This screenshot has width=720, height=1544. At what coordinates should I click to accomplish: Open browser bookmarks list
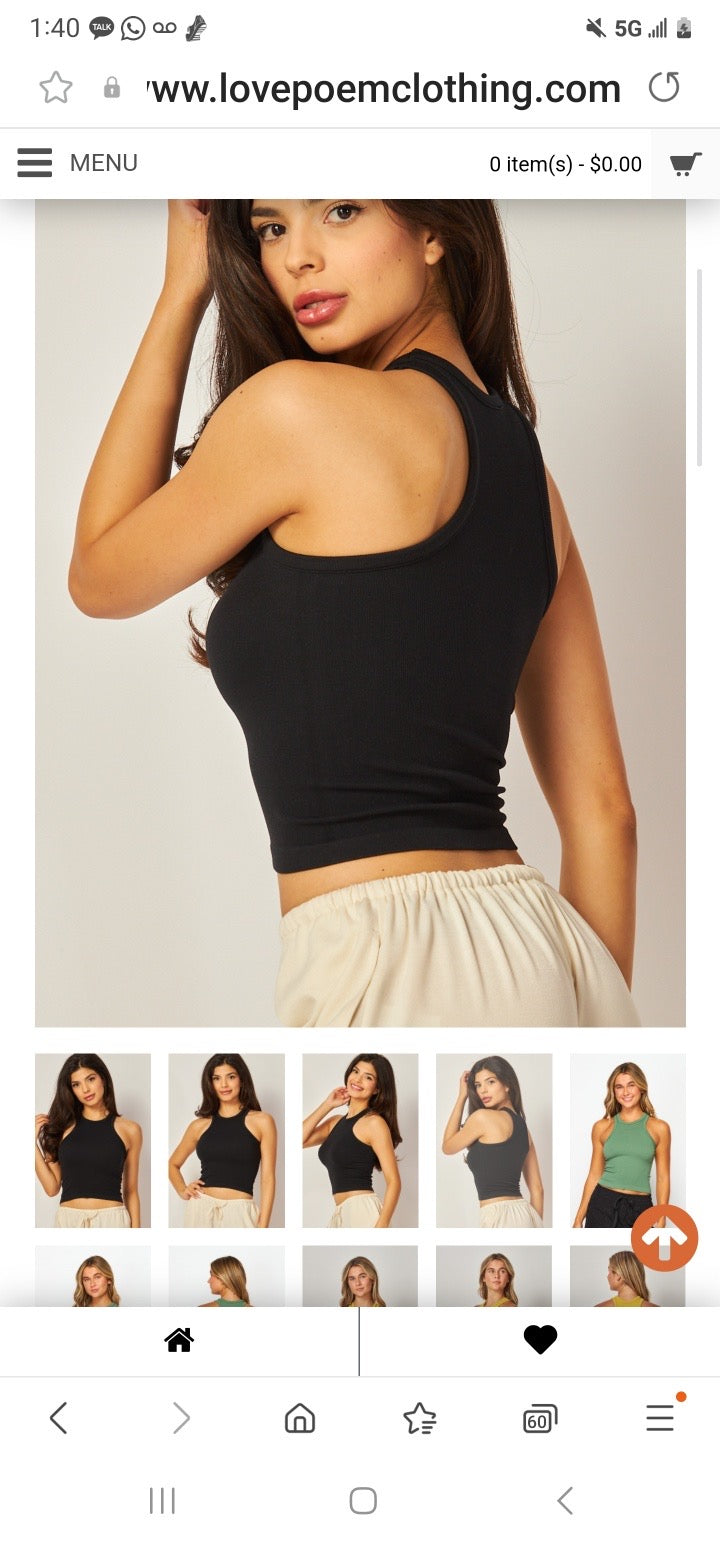(419, 1418)
